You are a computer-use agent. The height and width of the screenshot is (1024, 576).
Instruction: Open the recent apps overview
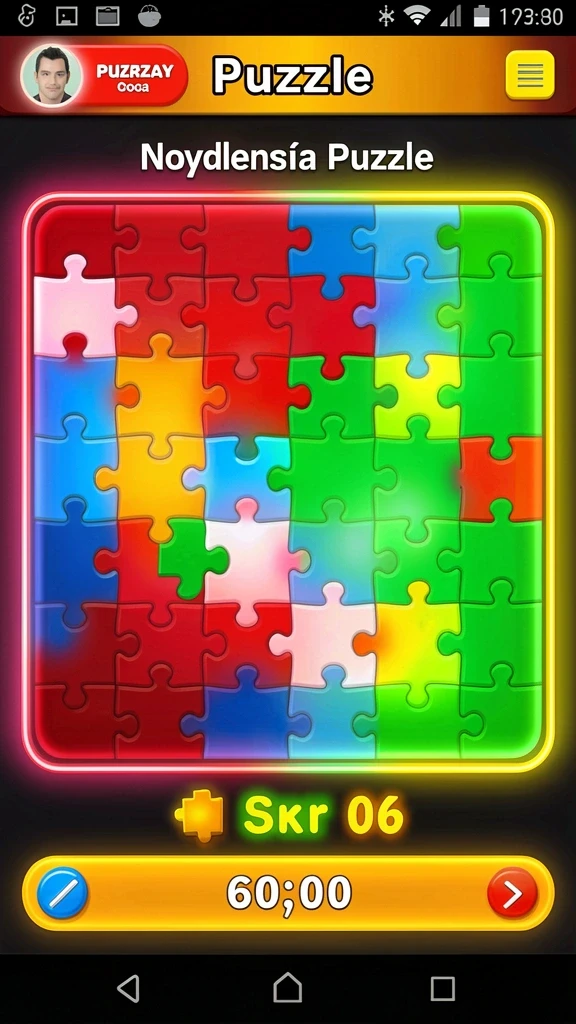coord(443,989)
